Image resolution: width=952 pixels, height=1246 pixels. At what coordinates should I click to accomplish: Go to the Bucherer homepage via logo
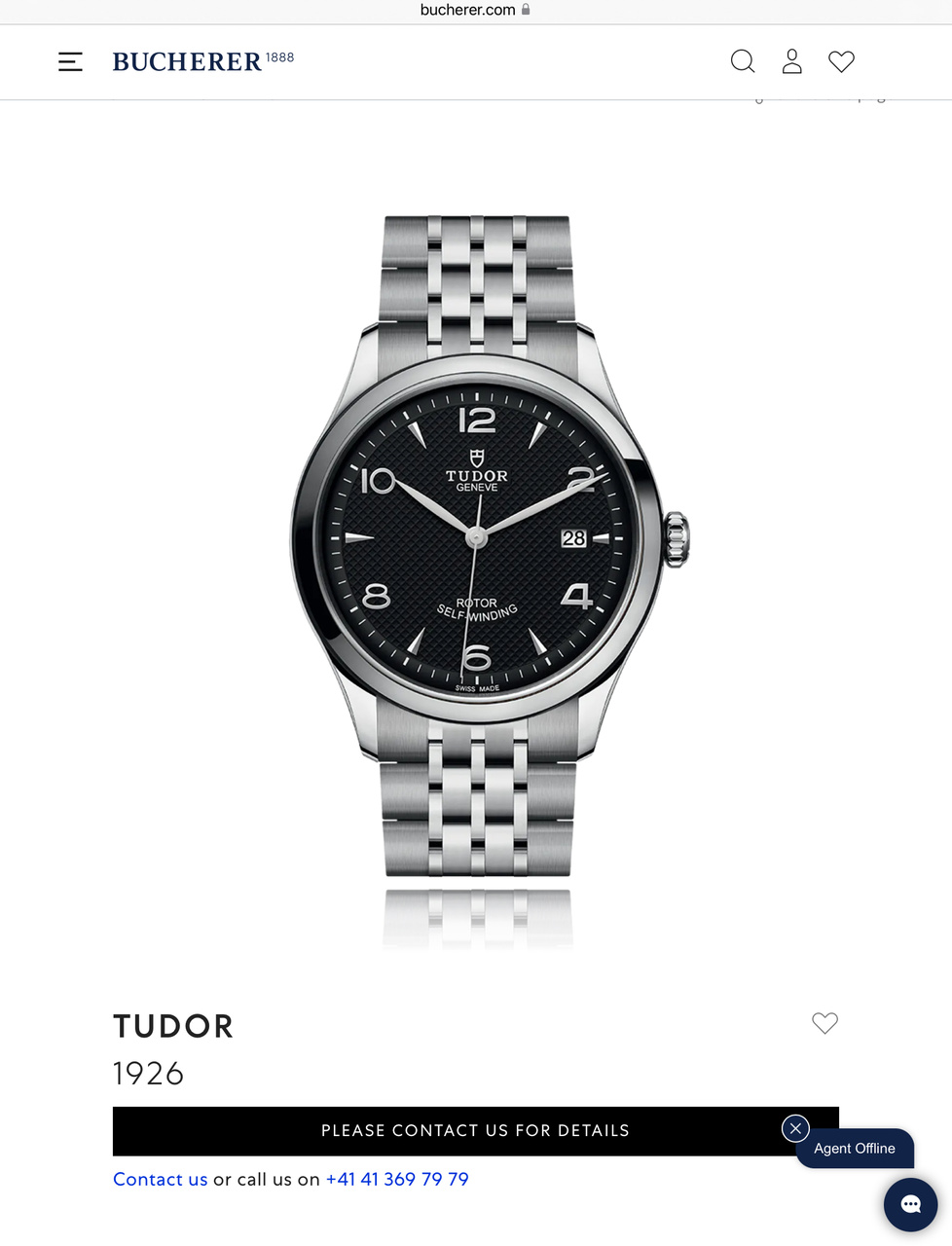pyautogui.click(x=202, y=61)
